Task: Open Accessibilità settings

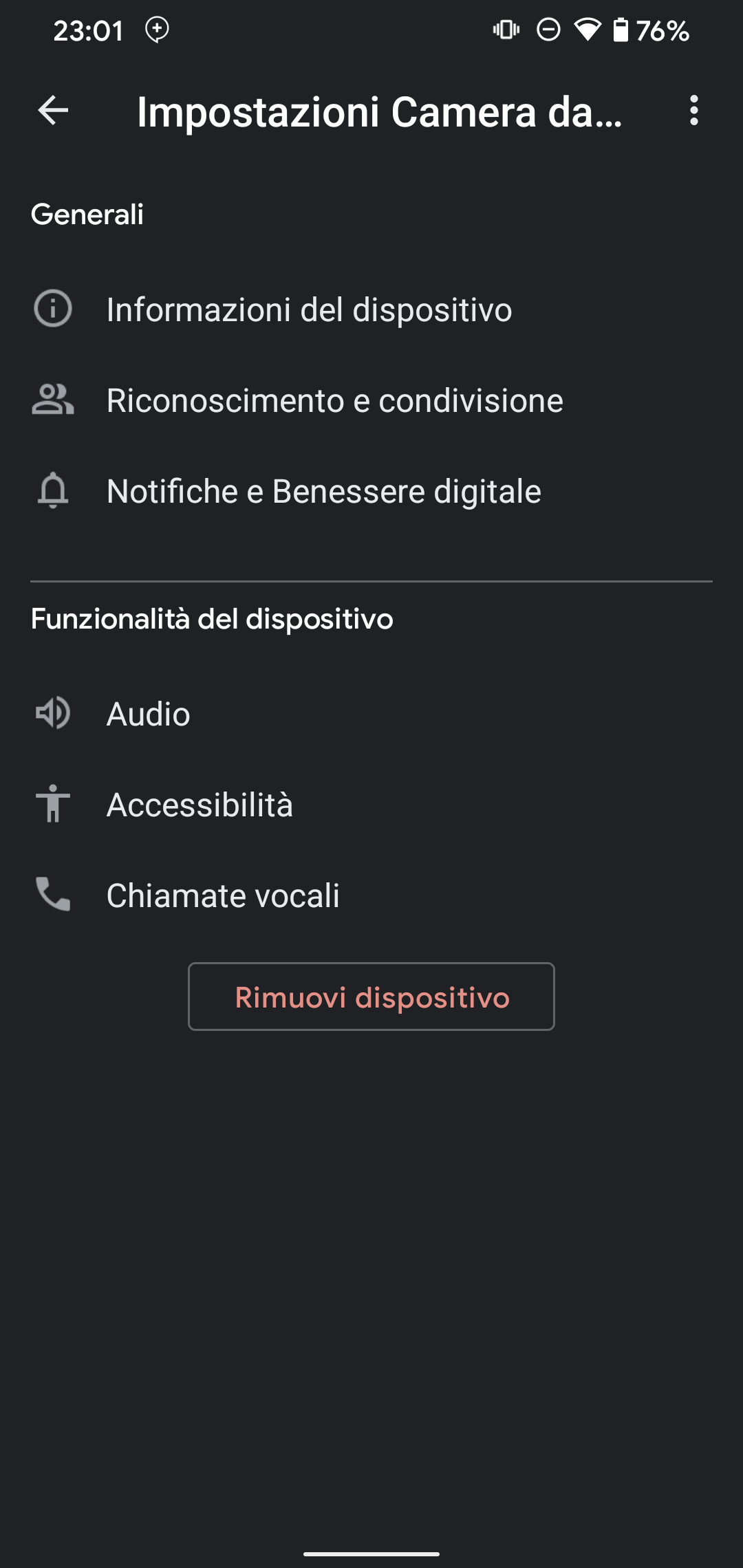Action: 371,805
